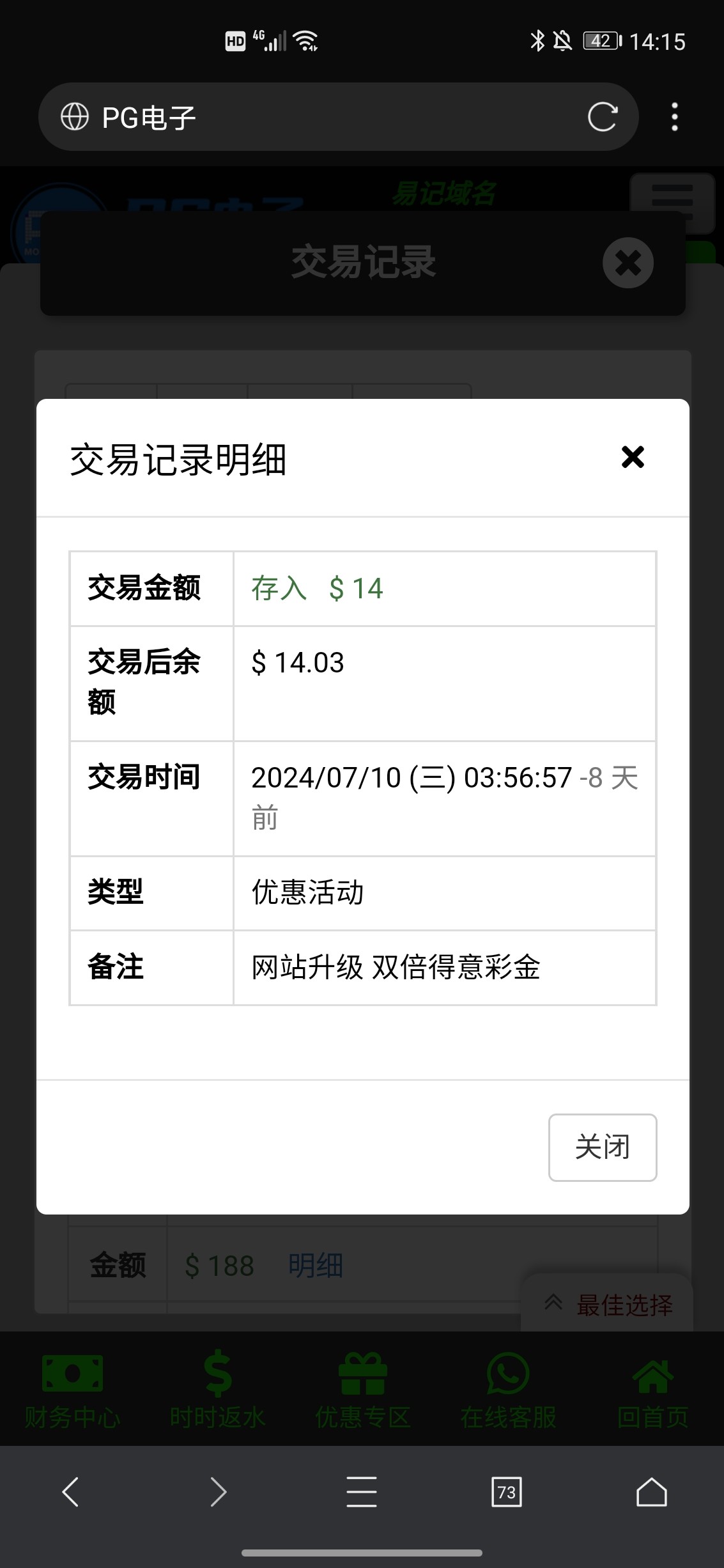Viewport: 724px width, 1568px height.
Task: Go to the browser home page
Action: (652, 1493)
